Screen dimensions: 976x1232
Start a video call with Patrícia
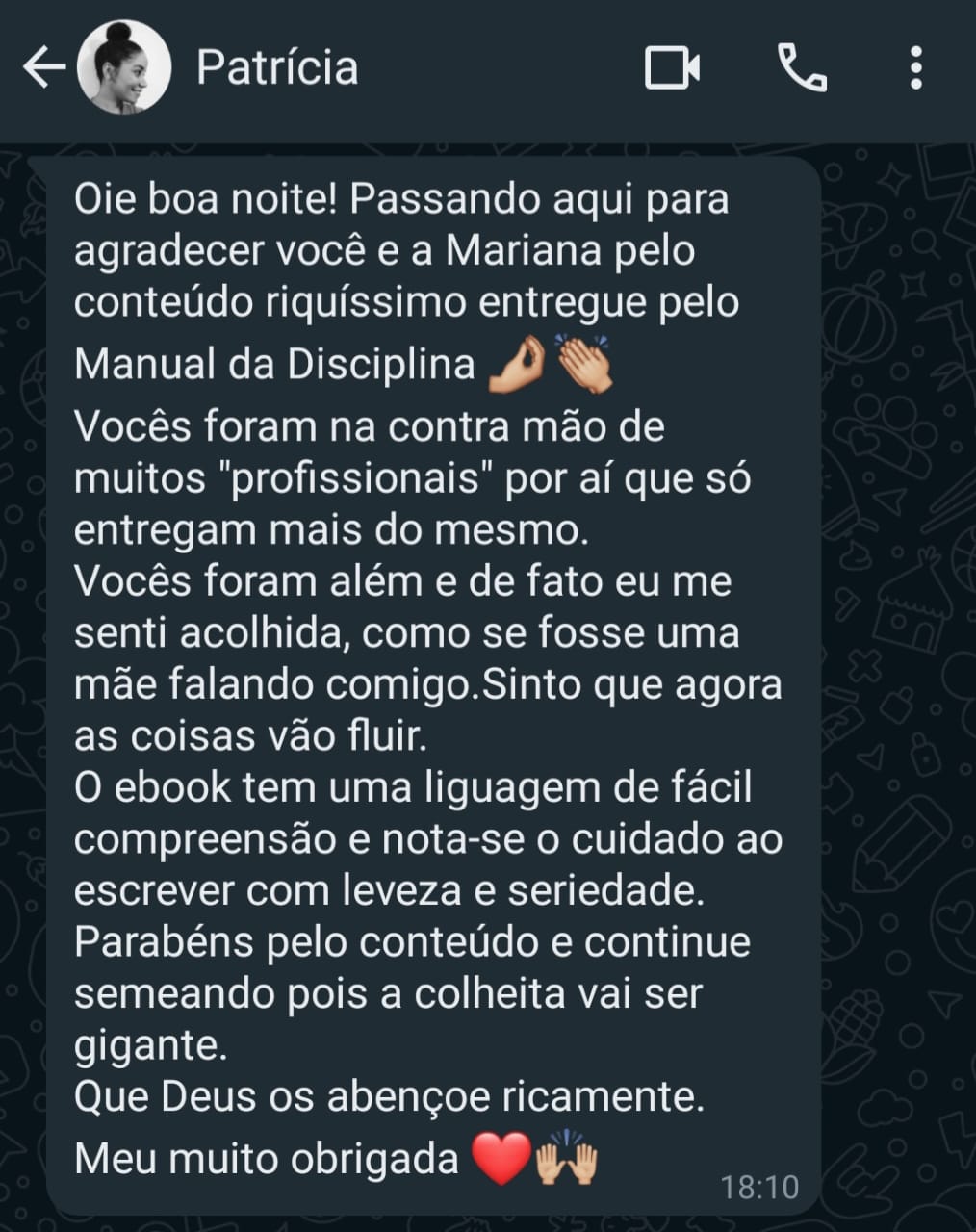coord(672,67)
